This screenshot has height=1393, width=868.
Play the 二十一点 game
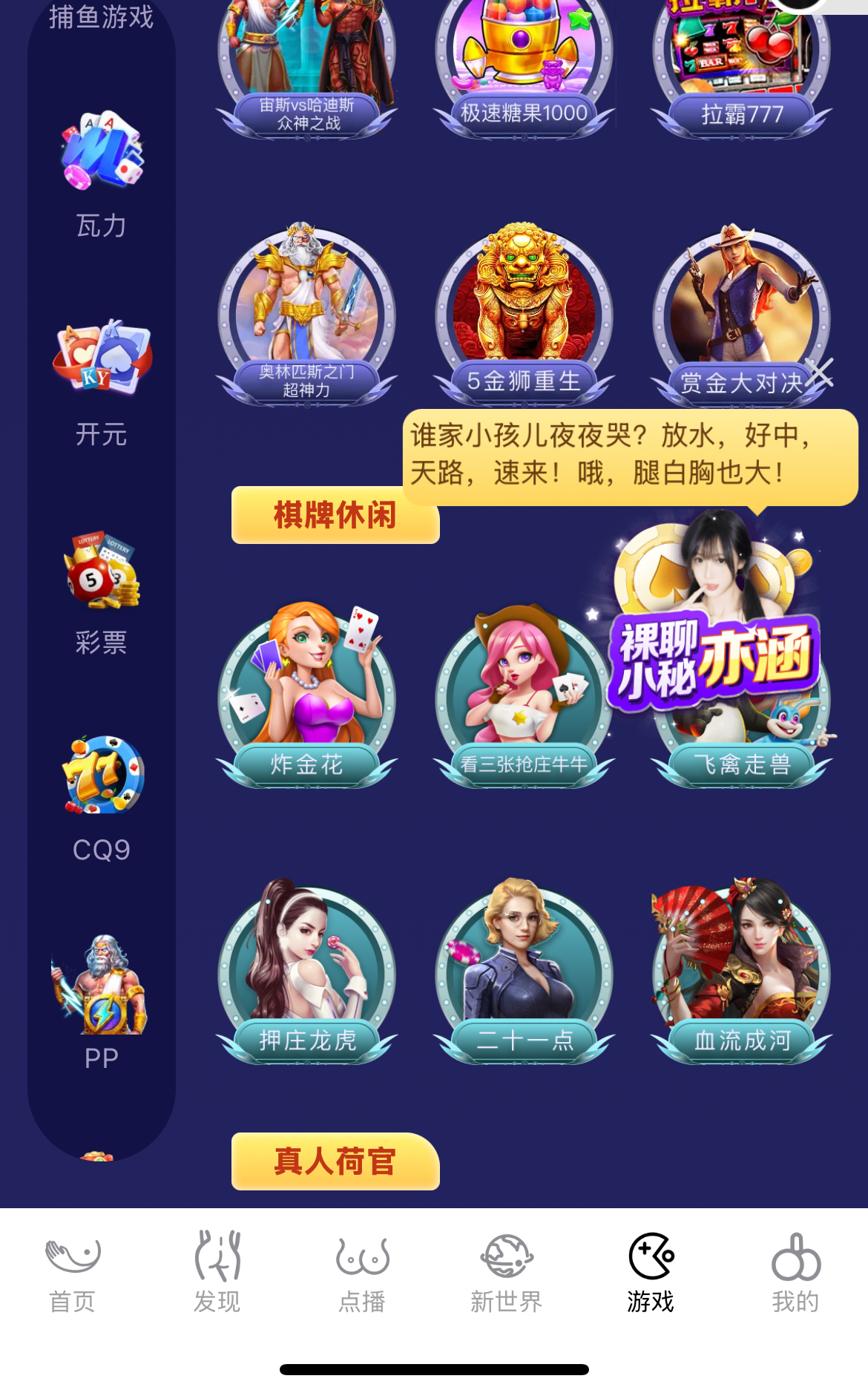523,972
